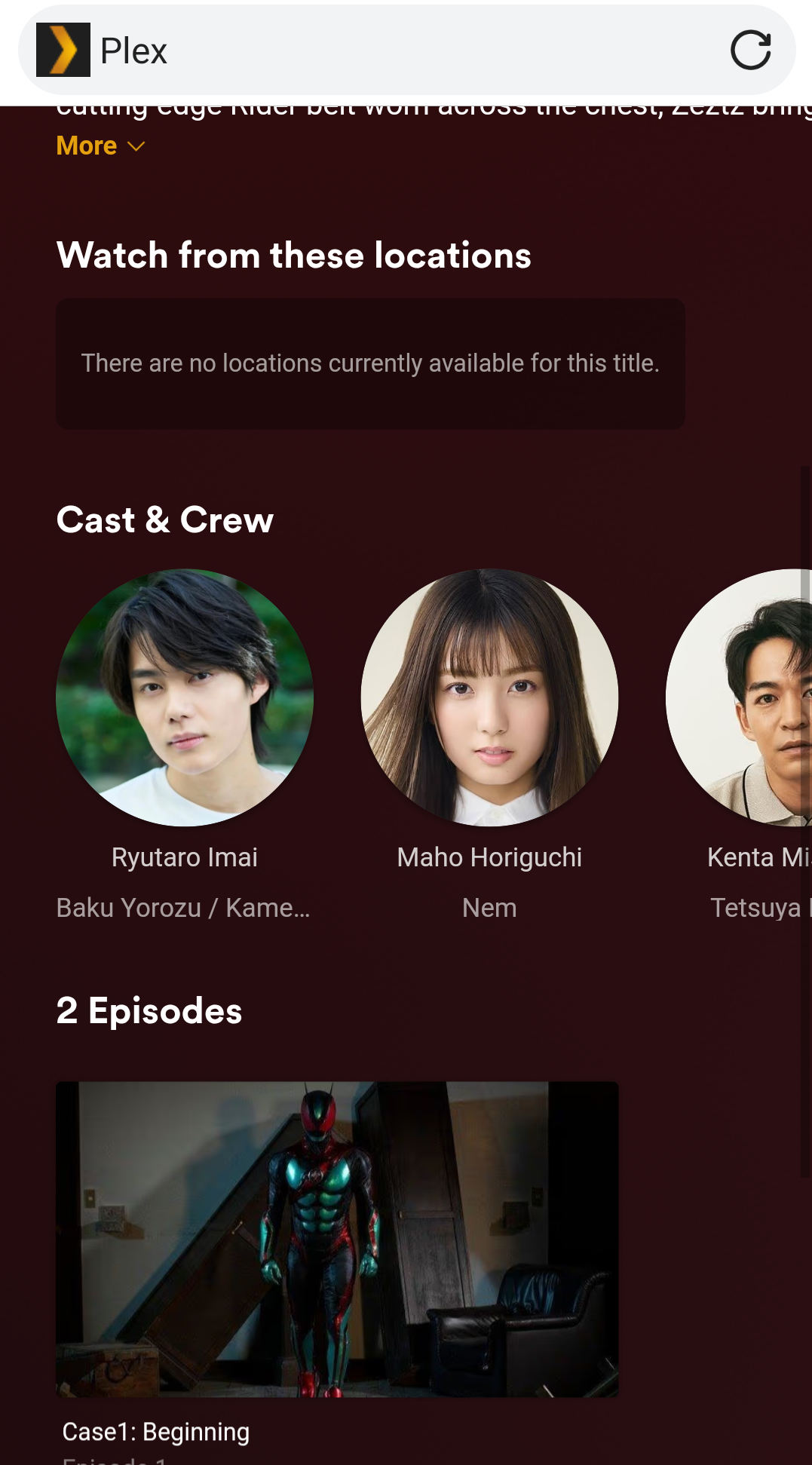Expand the description with More

point(100,146)
